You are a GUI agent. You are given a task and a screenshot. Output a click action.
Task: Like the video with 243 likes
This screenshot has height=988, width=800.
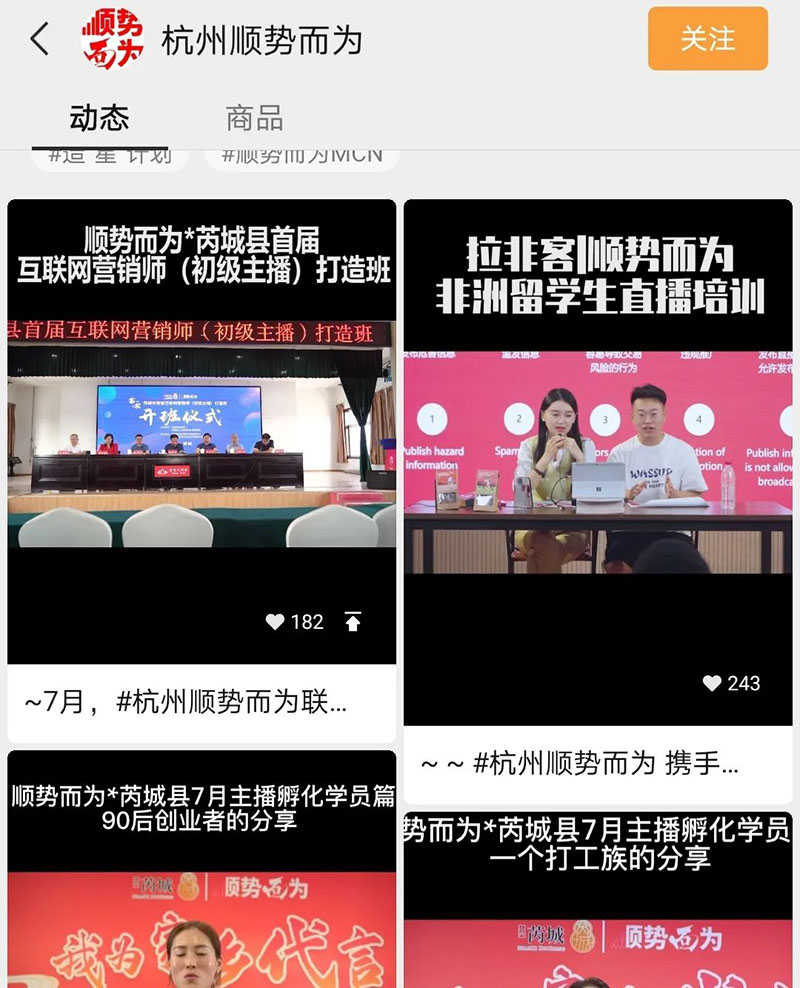click(712, 683)
